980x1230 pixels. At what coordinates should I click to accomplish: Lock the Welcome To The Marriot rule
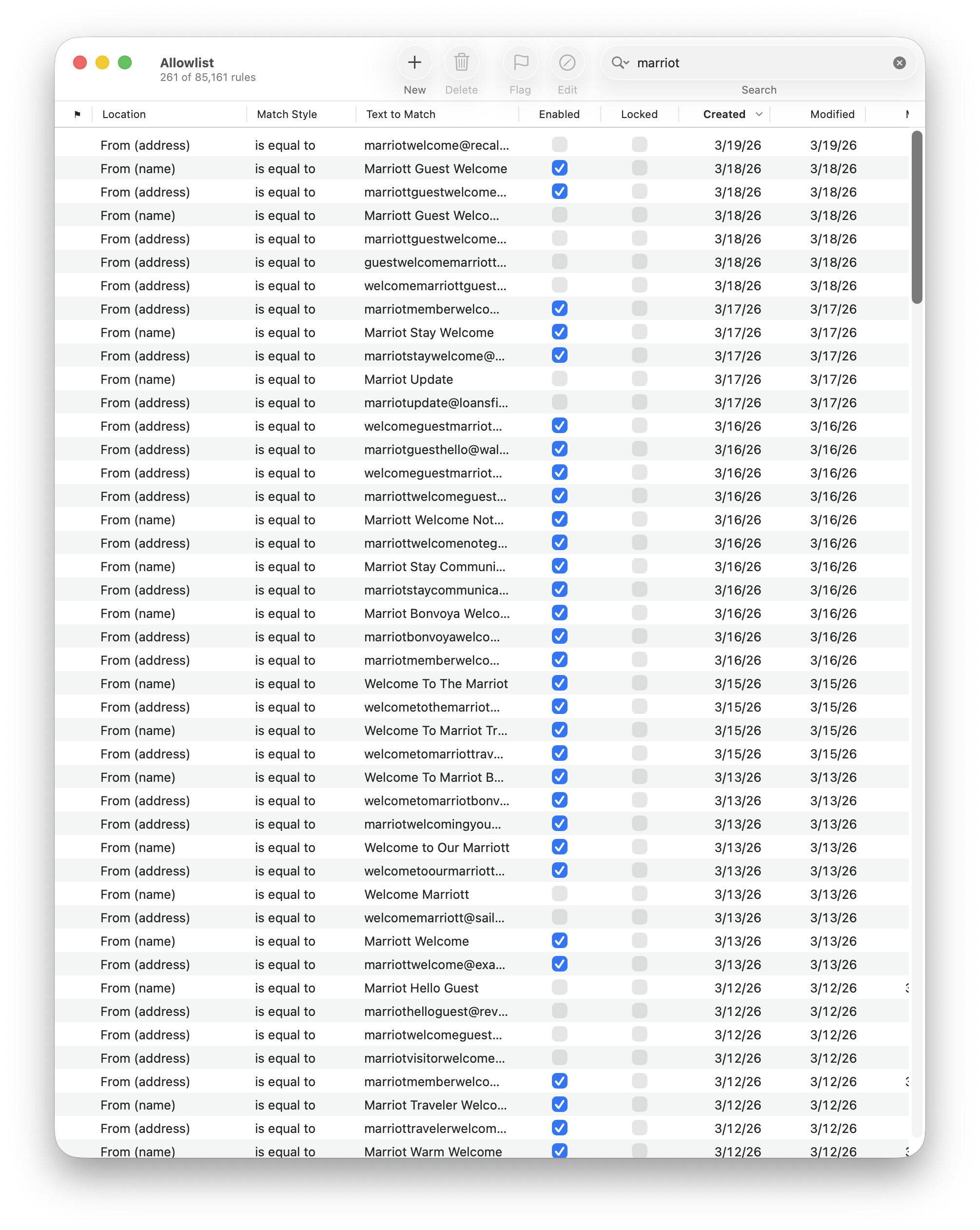(640, 683)
